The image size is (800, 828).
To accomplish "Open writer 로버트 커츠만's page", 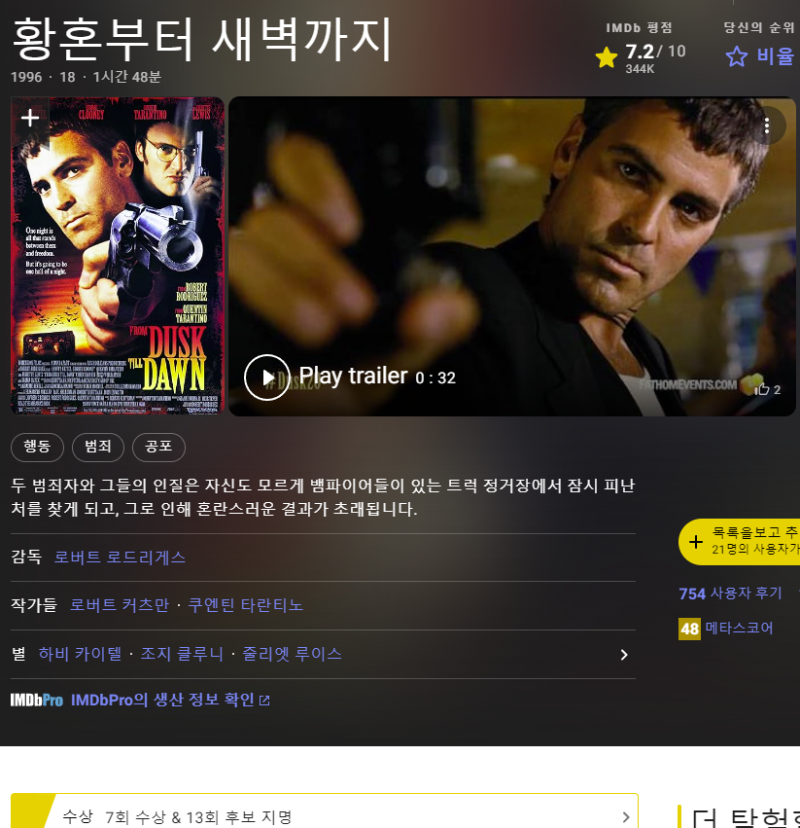I will (x=119, y=605).
